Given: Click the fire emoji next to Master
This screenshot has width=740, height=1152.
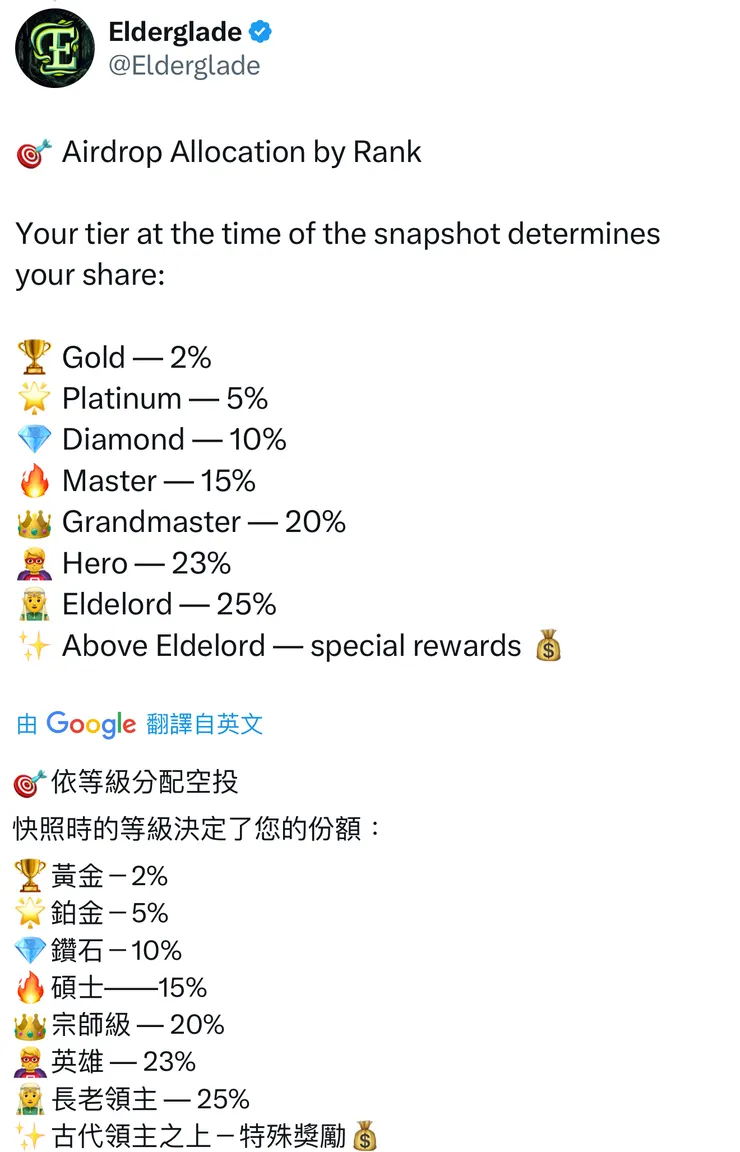Looking at the screenshot, I should [x=33, y=480].
